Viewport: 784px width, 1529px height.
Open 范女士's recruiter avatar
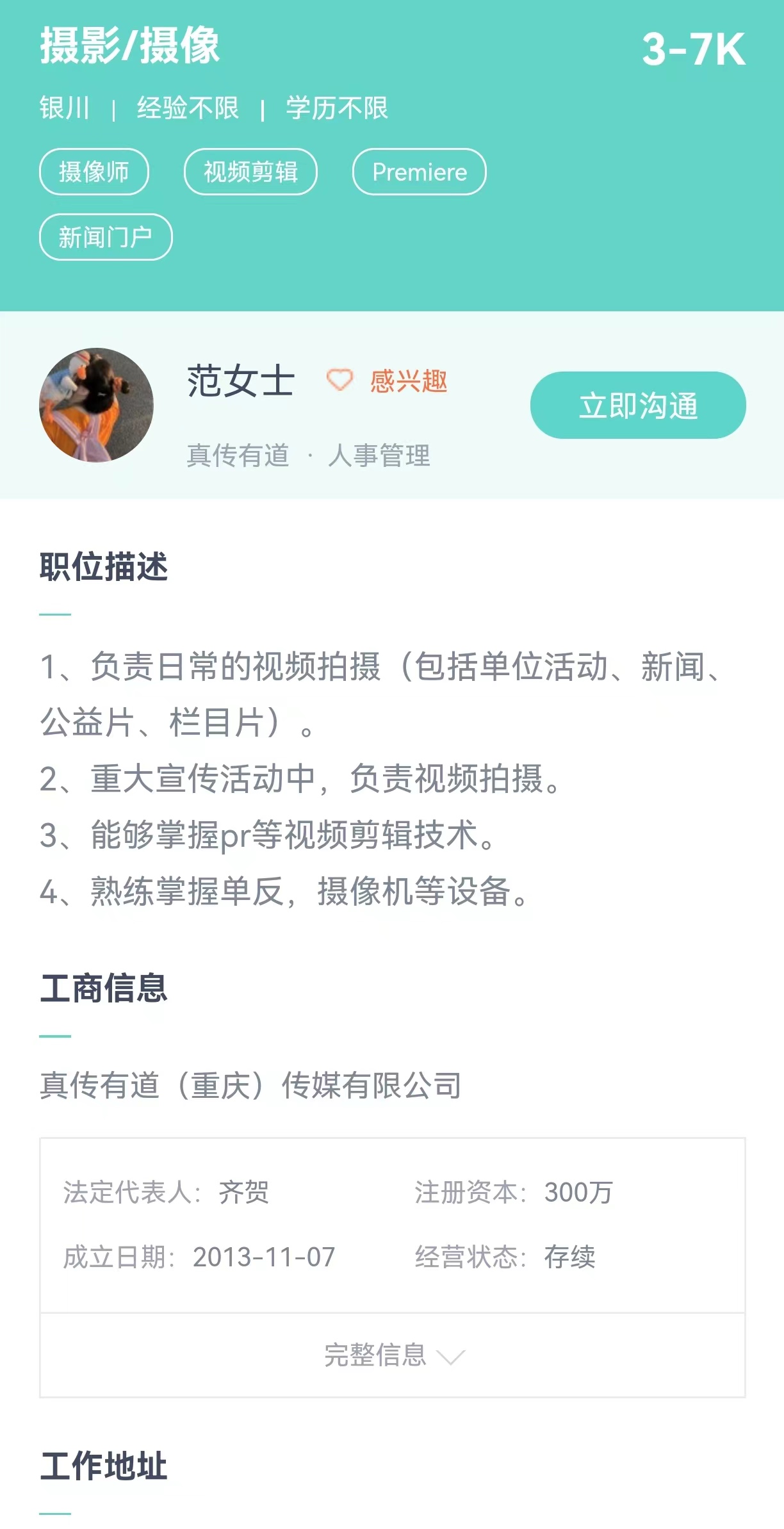pos(96,405)
